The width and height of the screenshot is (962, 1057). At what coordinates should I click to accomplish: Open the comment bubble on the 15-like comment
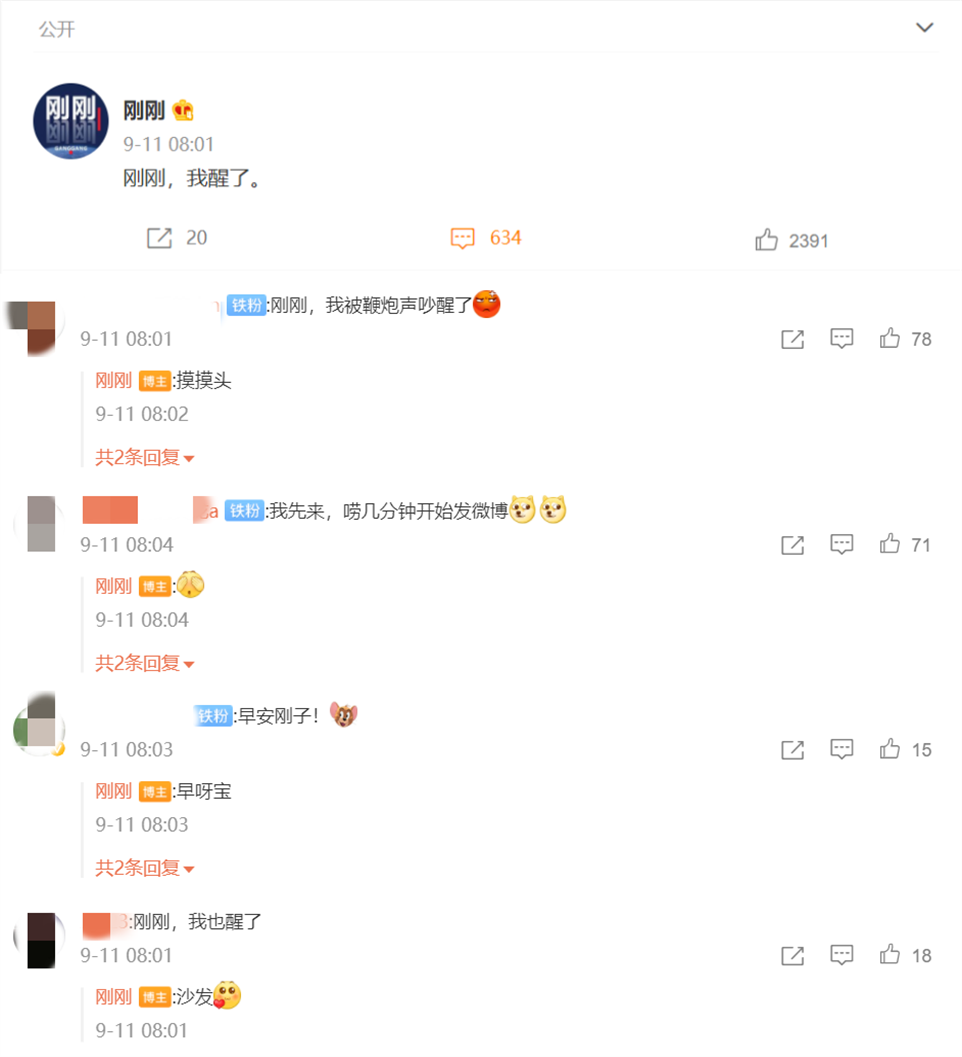click(841, 749)
